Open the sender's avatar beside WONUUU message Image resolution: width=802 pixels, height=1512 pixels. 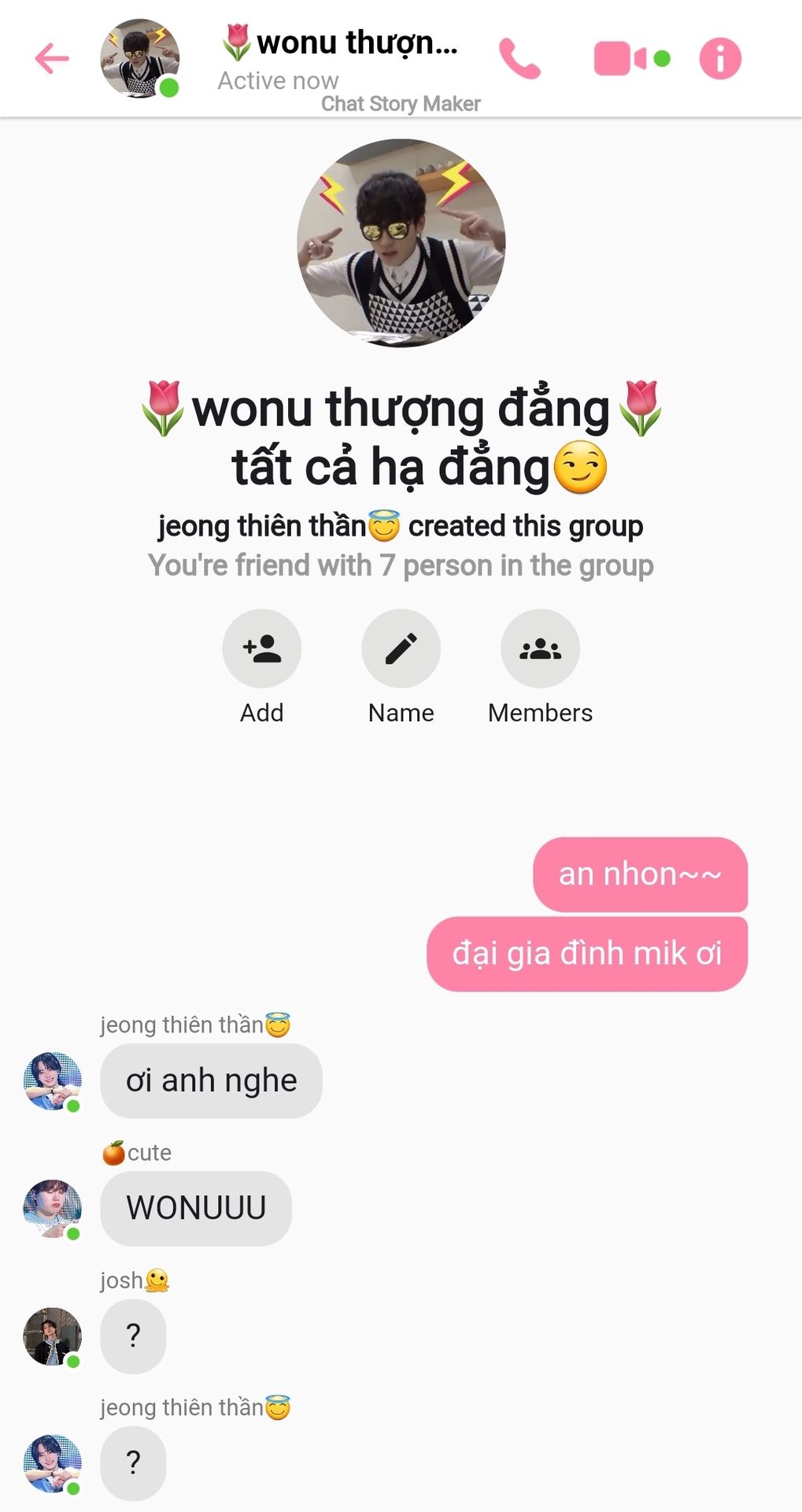[53, 1209]
